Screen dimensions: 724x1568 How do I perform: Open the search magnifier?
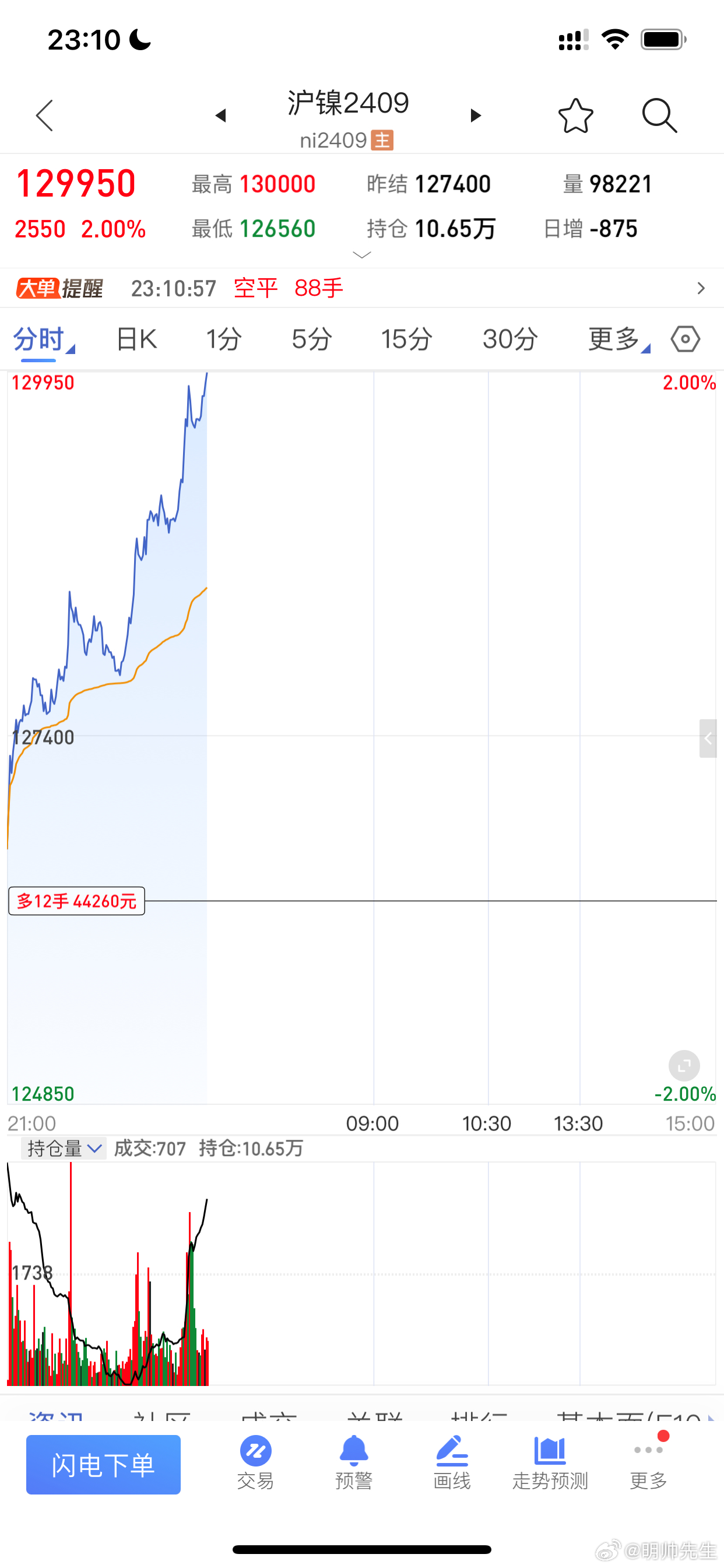659,116
